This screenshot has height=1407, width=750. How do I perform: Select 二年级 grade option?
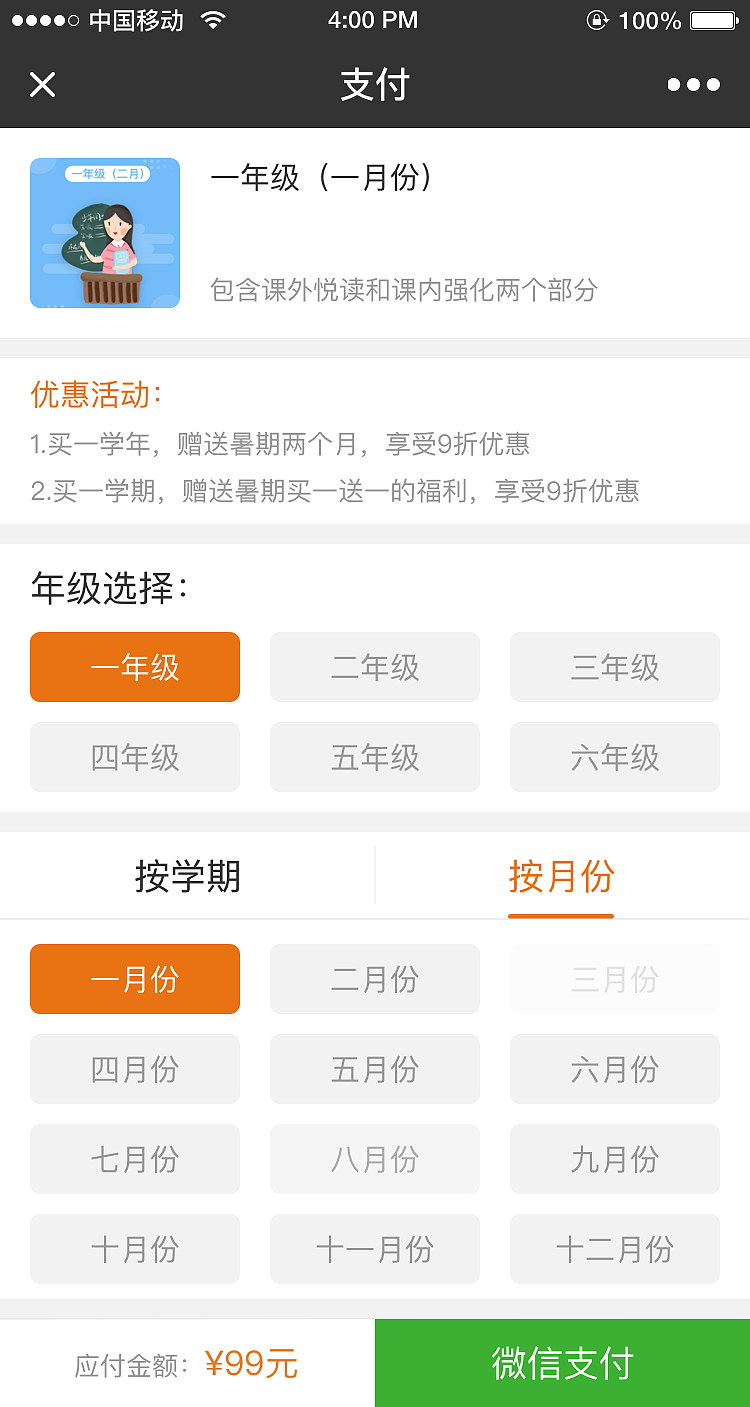tap(374, 667)
